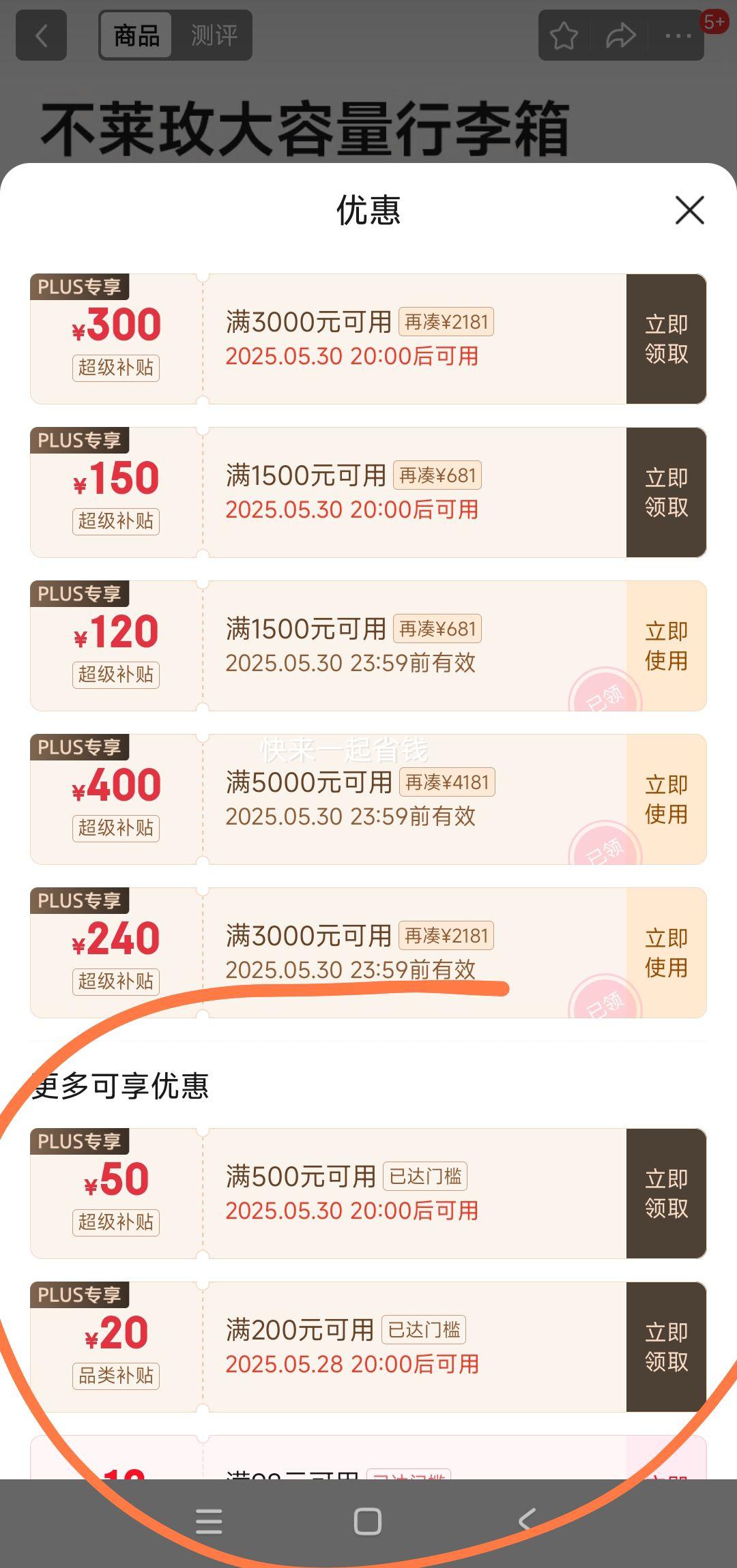Screen dimensions: 737x1568
Task: Claim the ¥20 品类补贴 coupon
Action: (666, 1347)
